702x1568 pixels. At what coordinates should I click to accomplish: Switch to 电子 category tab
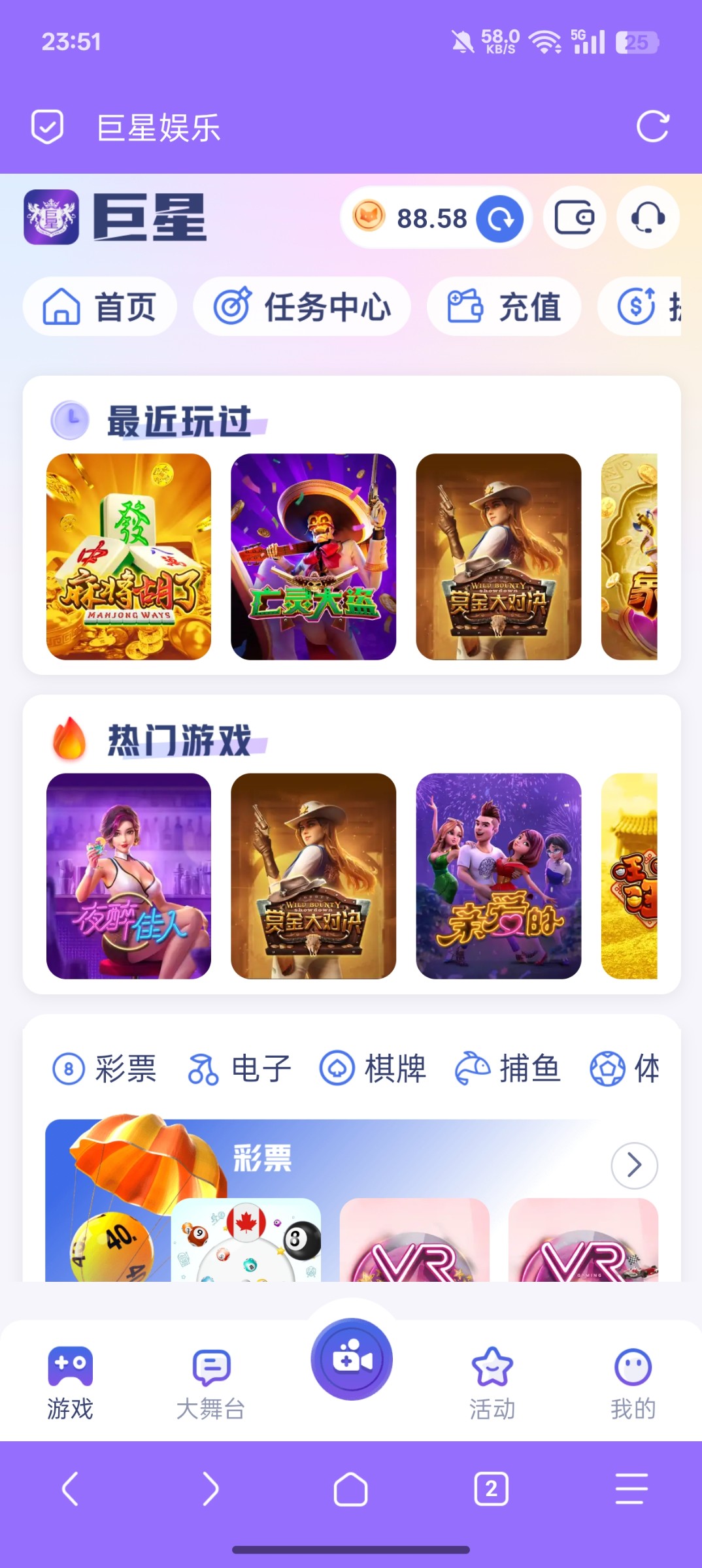click(240, 1070)
